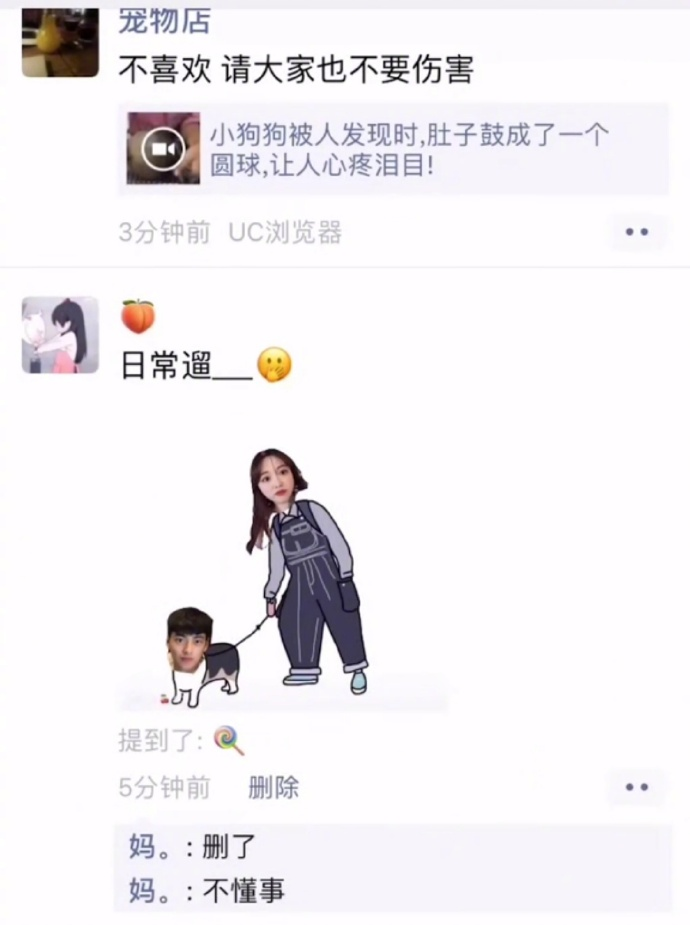Image resolution: width=690 pixels, height=925 pixels.
Task: Open the like/comment dots under the 日常遛 post
Action: point(637,787)
